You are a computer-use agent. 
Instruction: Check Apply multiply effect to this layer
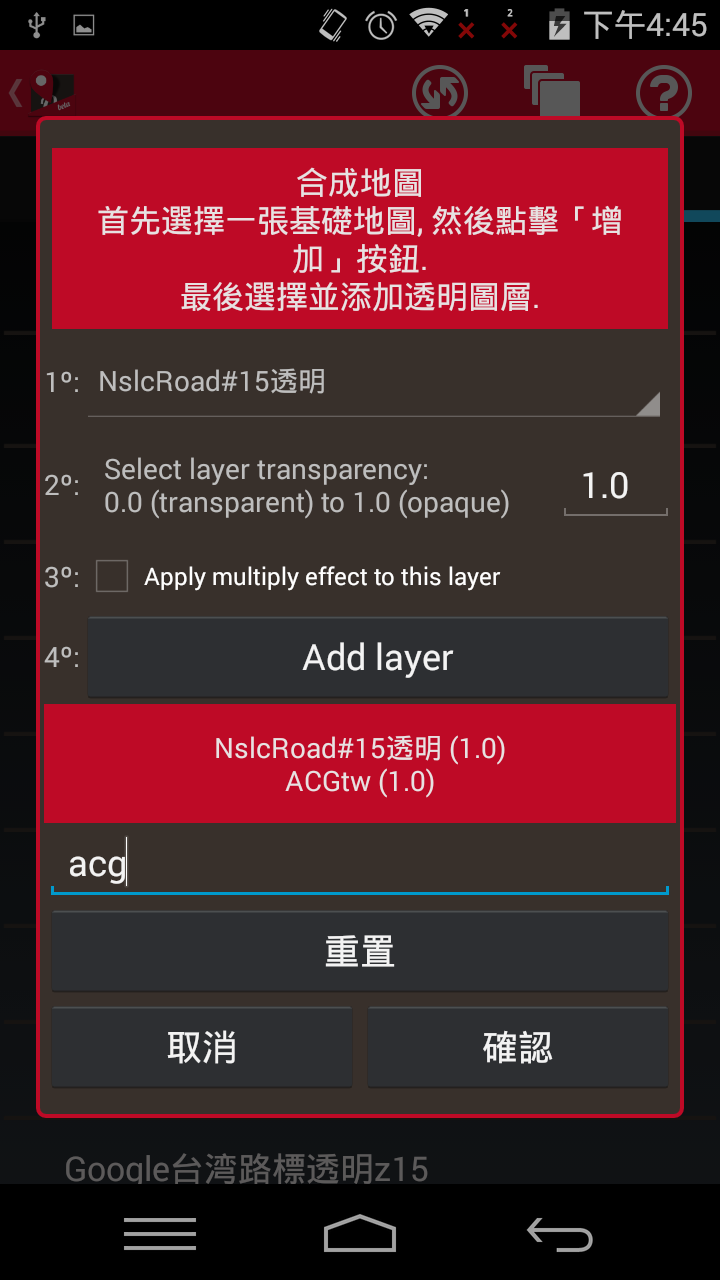pyautogui.click(x=112, y=577)
